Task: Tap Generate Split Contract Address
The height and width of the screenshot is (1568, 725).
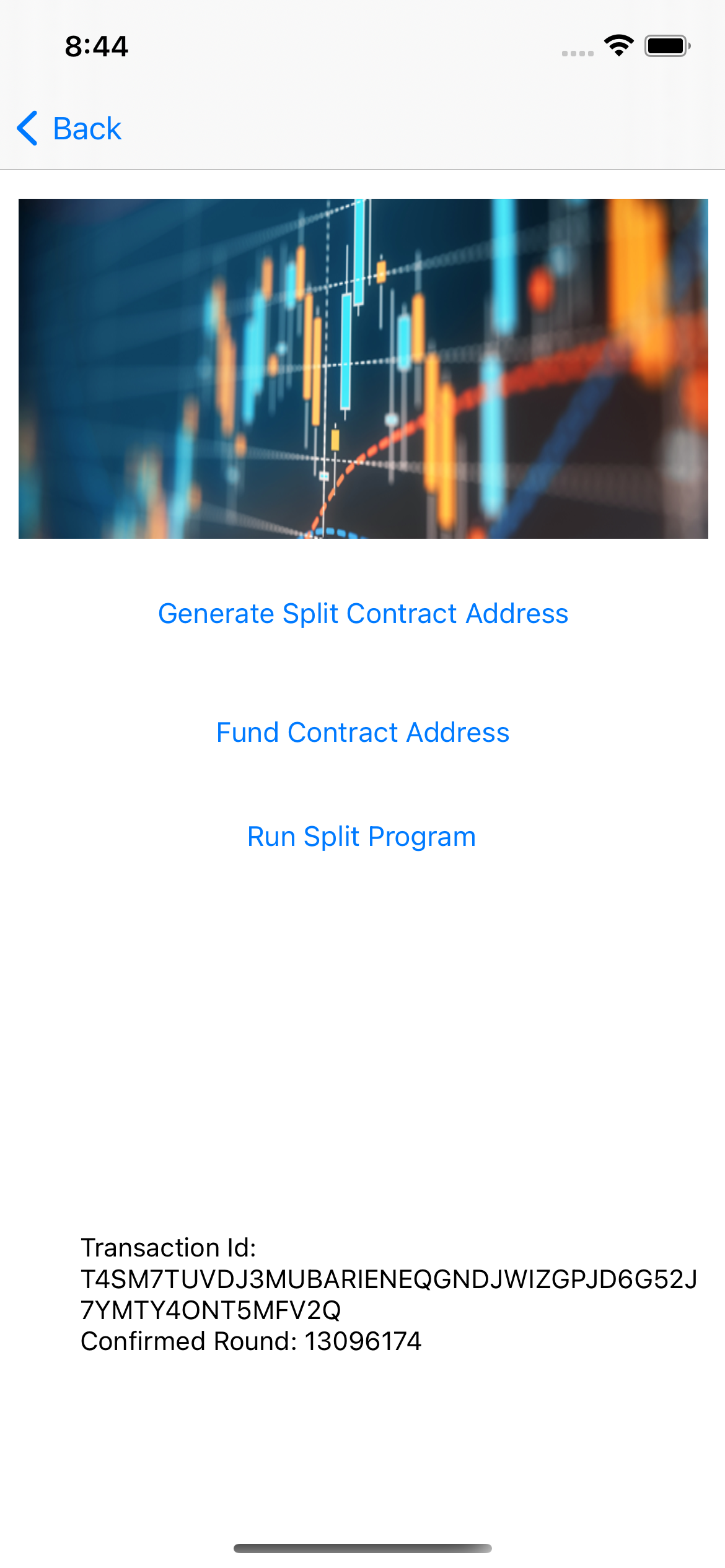Action: pos(362,614)
